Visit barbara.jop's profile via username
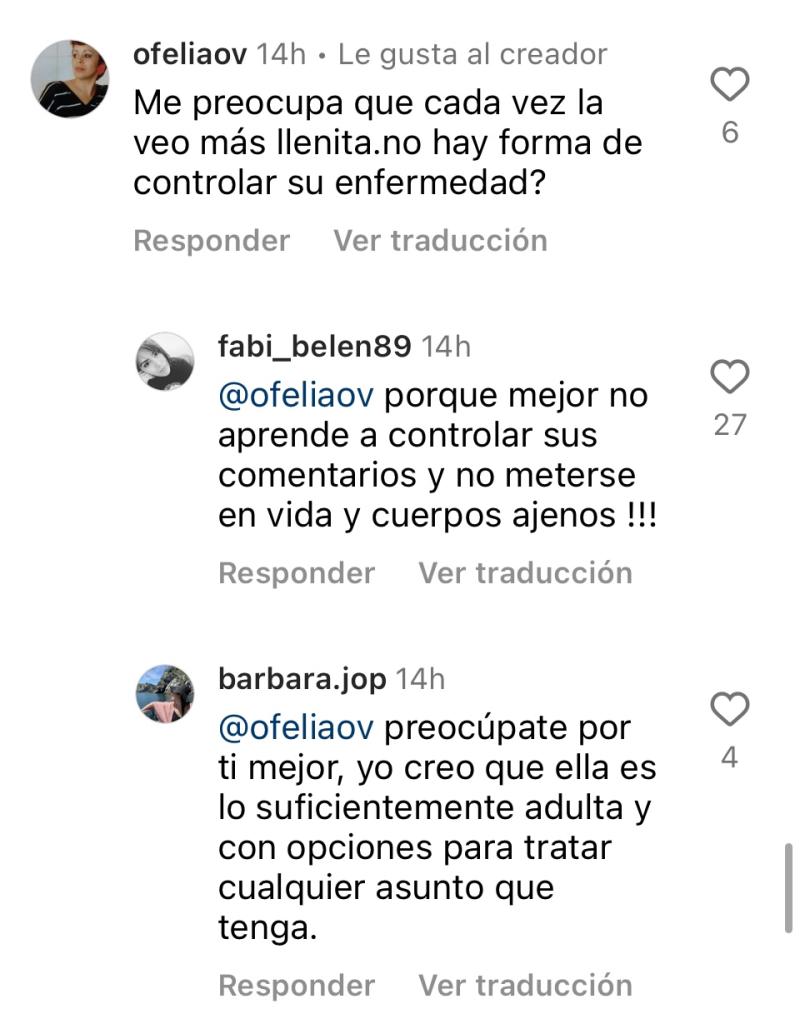800x1014 pixels. [301, 679]
